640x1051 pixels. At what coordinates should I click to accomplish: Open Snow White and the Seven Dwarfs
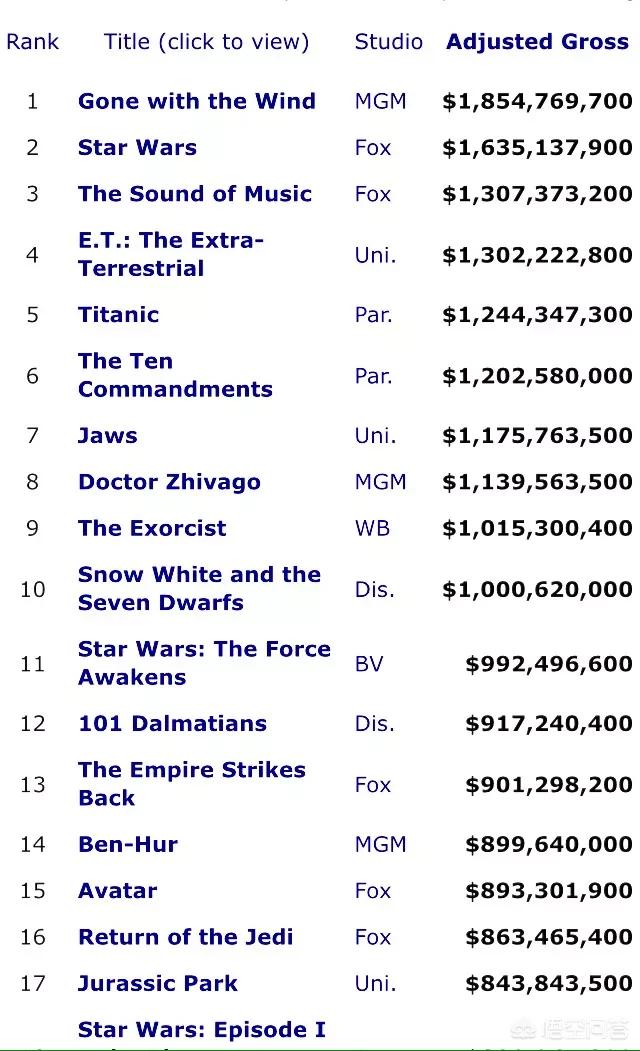pyautogui.click(x=200, y=589)
